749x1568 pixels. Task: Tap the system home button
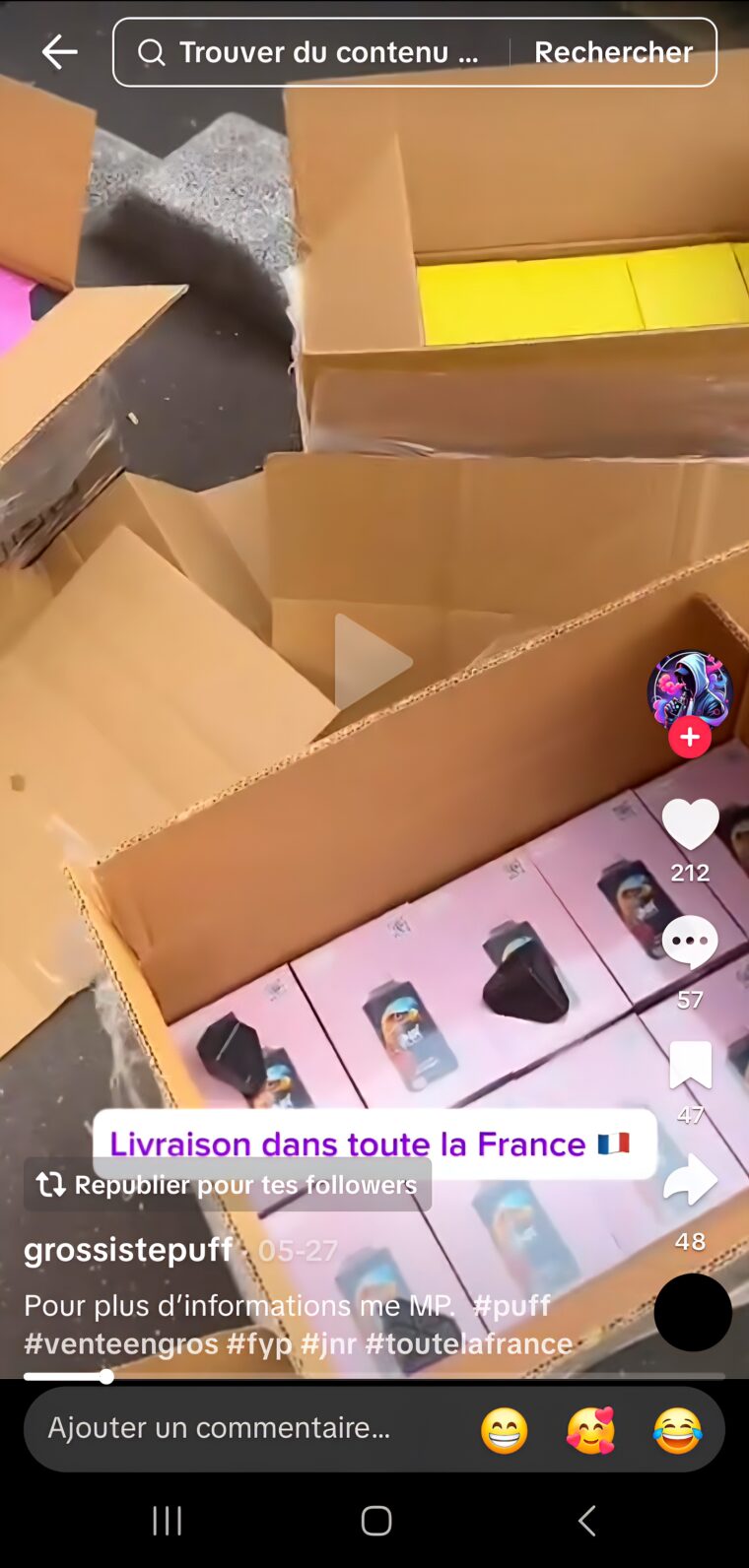coord(375,1521)
